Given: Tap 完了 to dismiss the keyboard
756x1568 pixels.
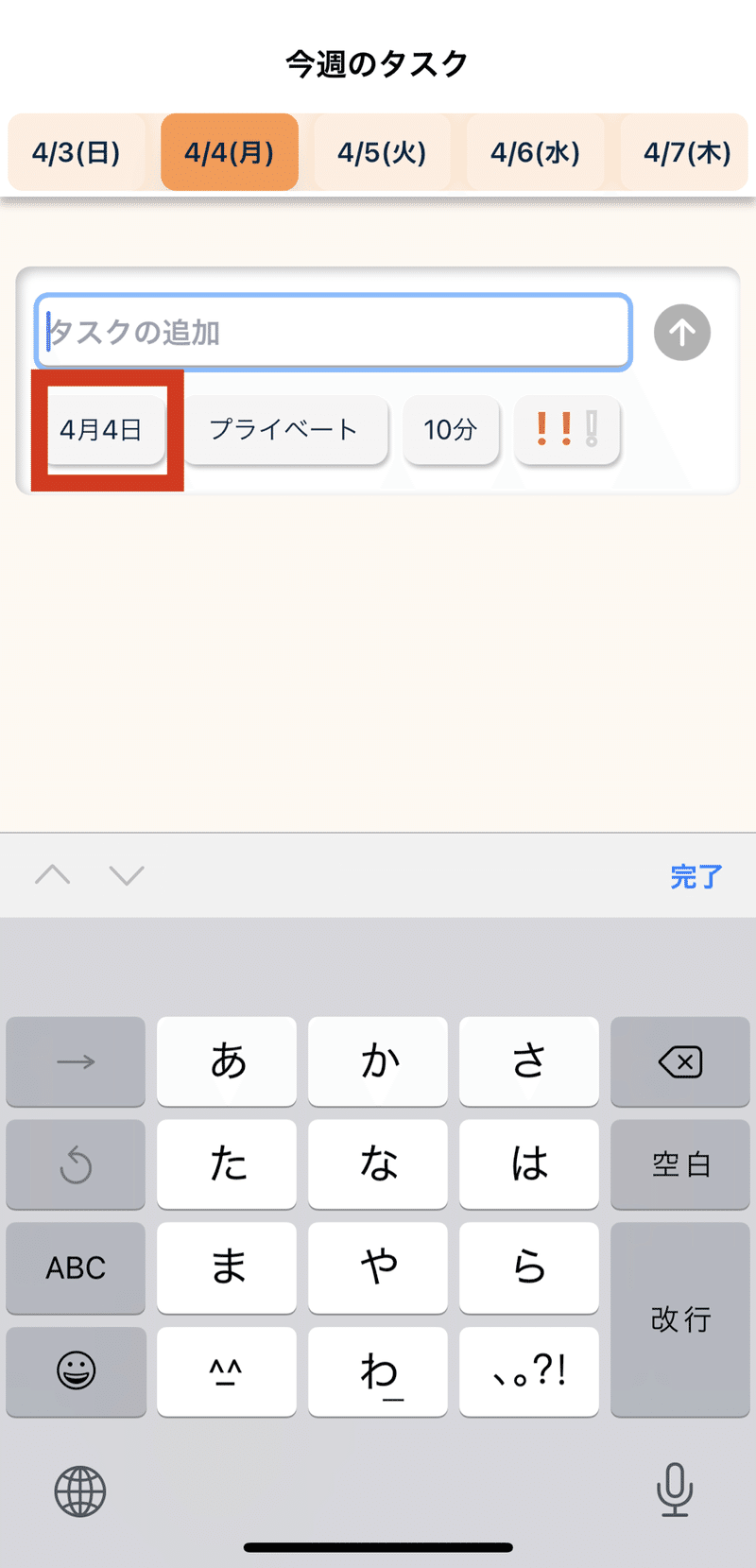Looking at the screenshot, I should (x=696, y=876).
